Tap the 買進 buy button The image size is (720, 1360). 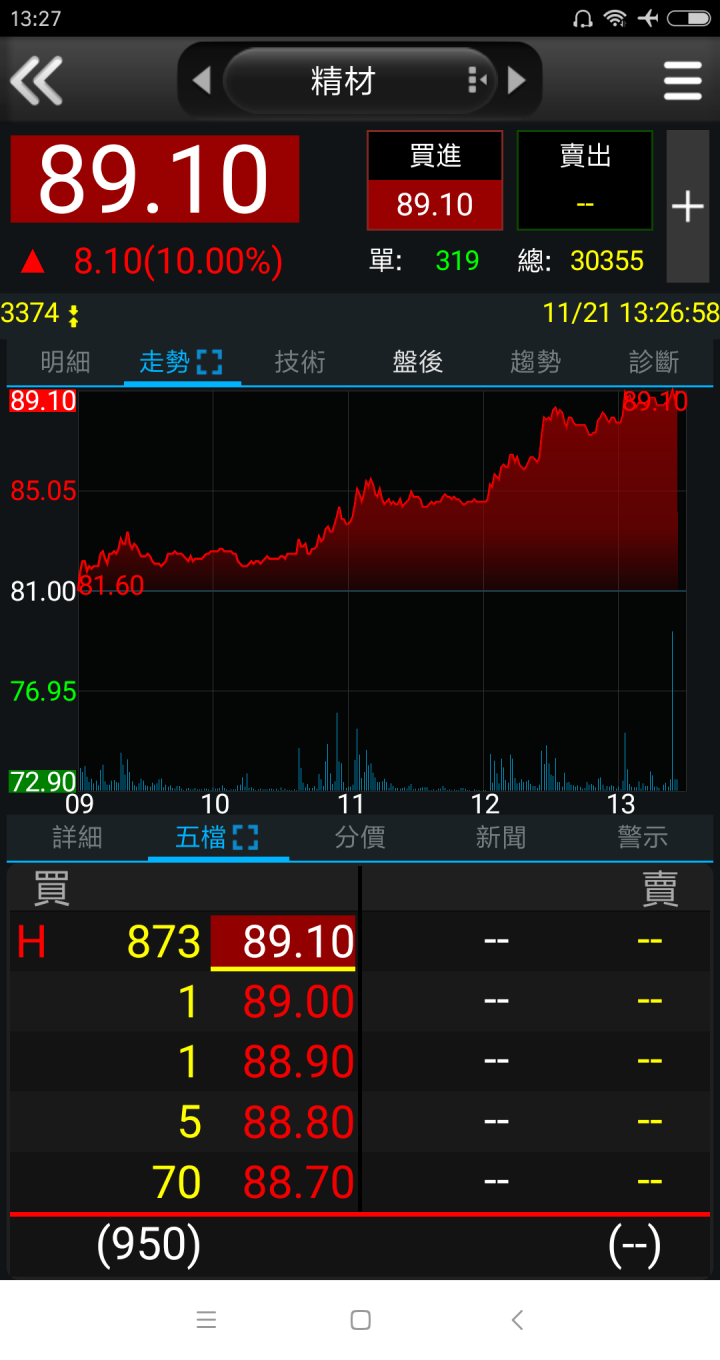click(x=434, y=181)
